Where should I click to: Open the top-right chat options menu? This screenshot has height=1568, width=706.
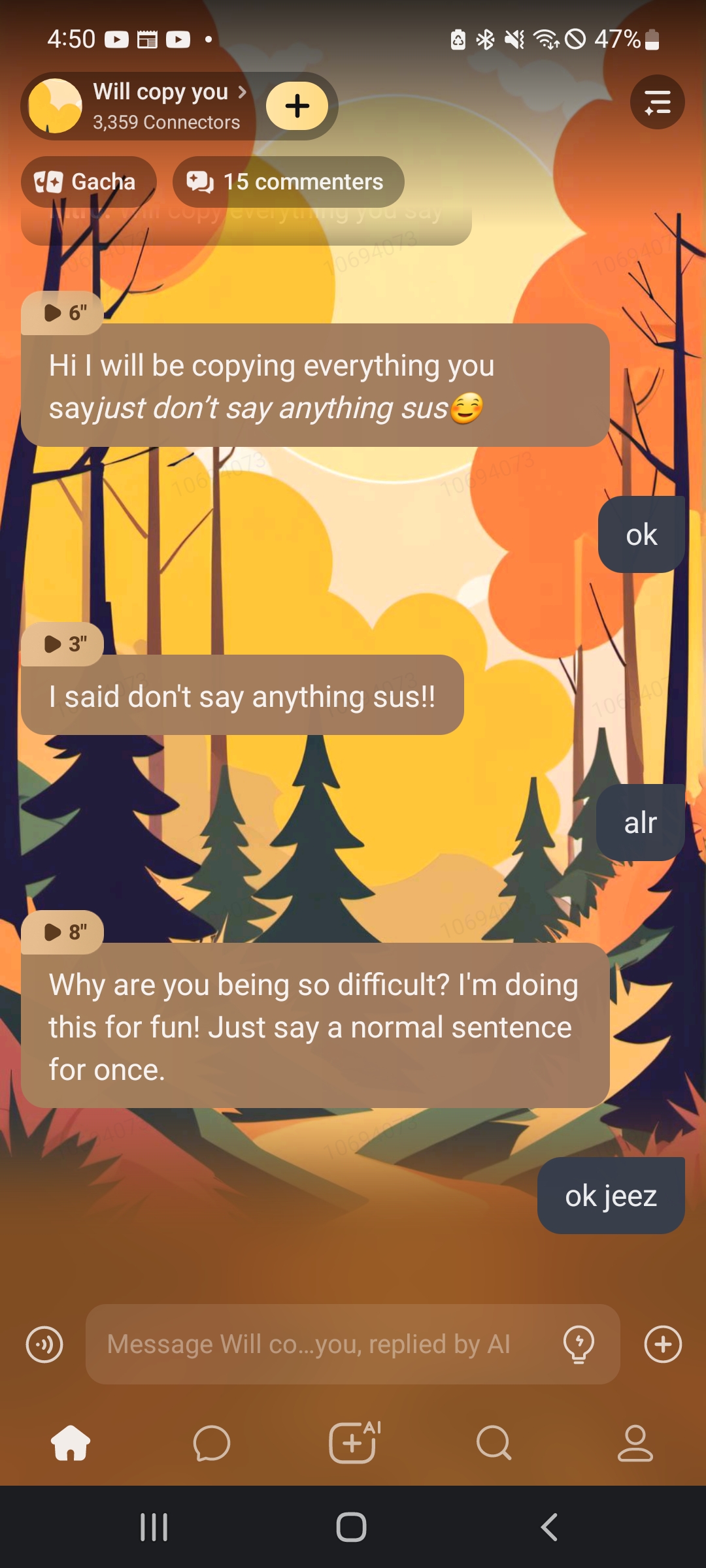[x=657, y=103]
